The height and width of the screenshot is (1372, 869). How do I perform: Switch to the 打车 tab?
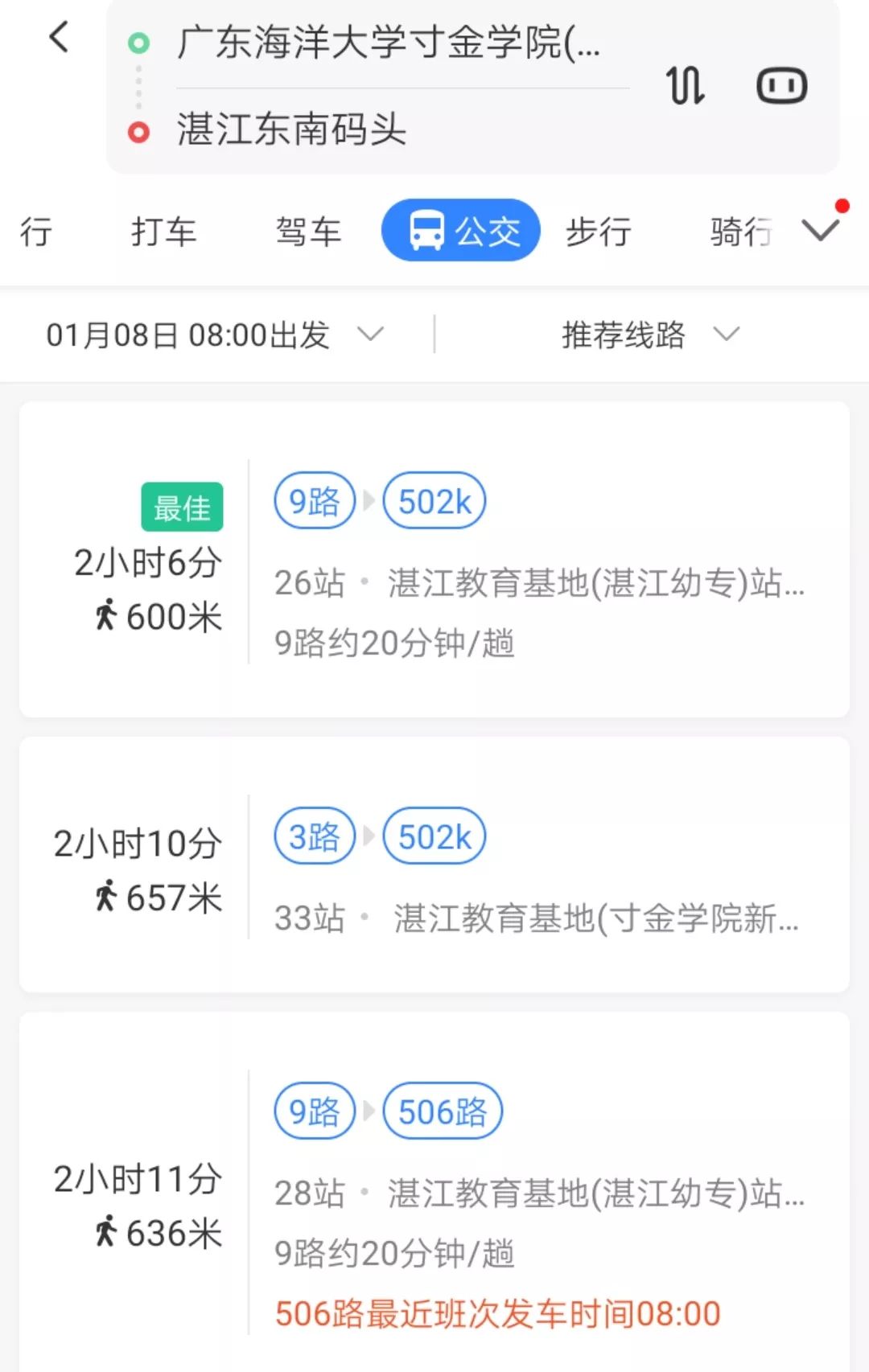pyautogui.click(x=165, y=231)
